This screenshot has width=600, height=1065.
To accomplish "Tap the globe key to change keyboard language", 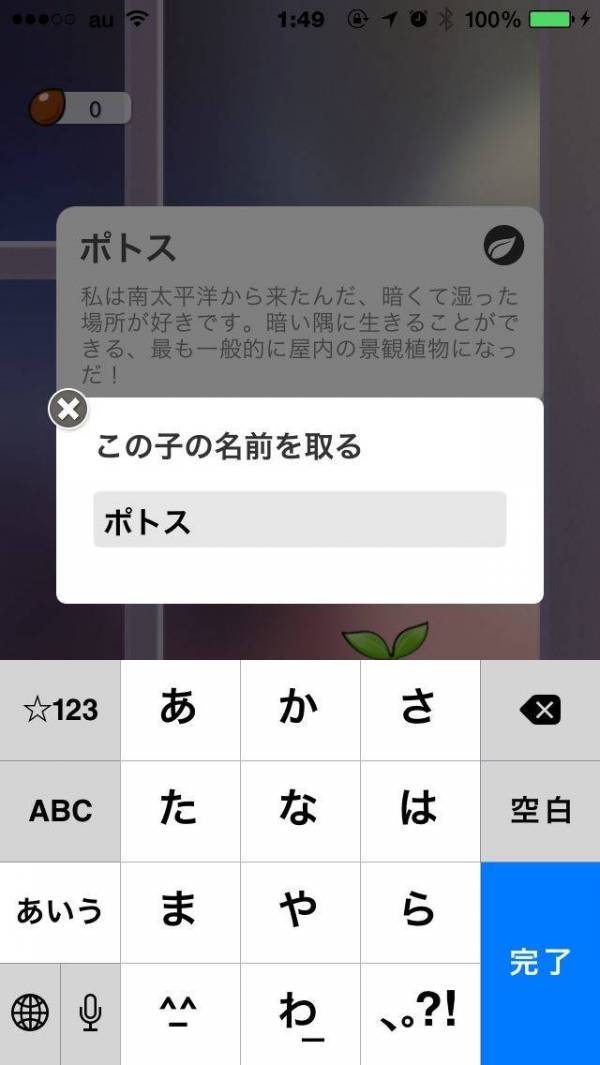I will click(30, 1014).
